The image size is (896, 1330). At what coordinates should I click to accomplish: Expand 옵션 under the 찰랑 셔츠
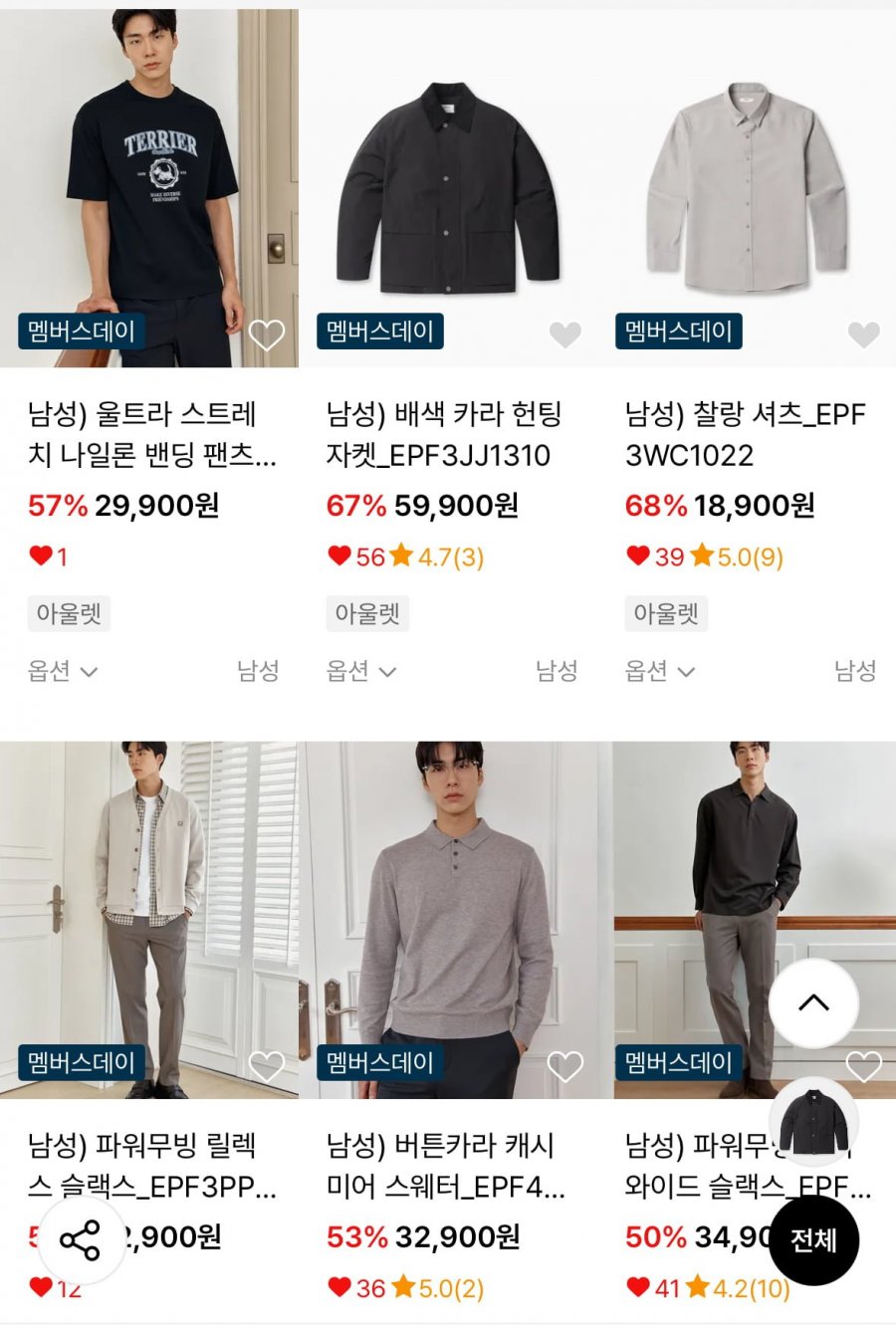coord(659,671)
